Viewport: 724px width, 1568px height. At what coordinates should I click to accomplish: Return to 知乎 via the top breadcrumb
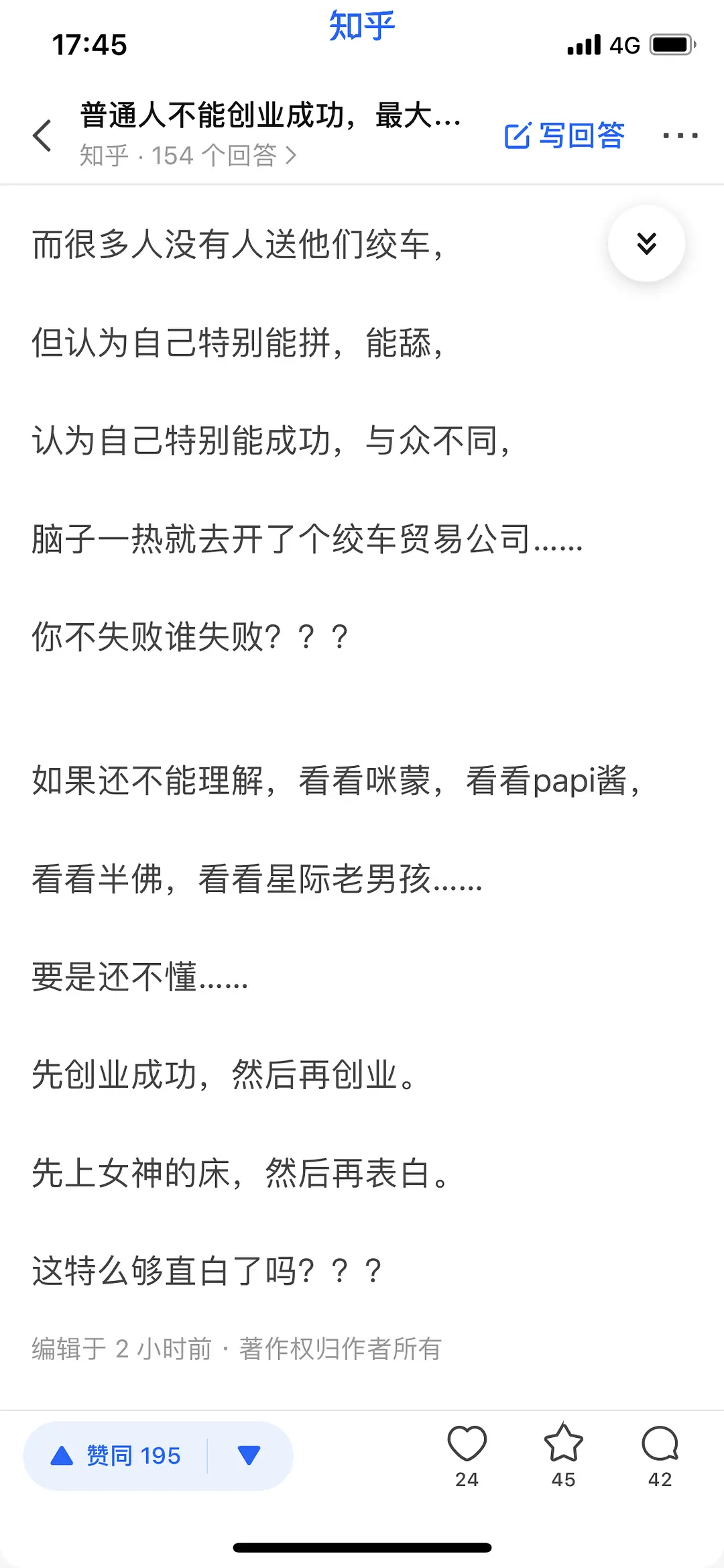[x=361, y=25]
